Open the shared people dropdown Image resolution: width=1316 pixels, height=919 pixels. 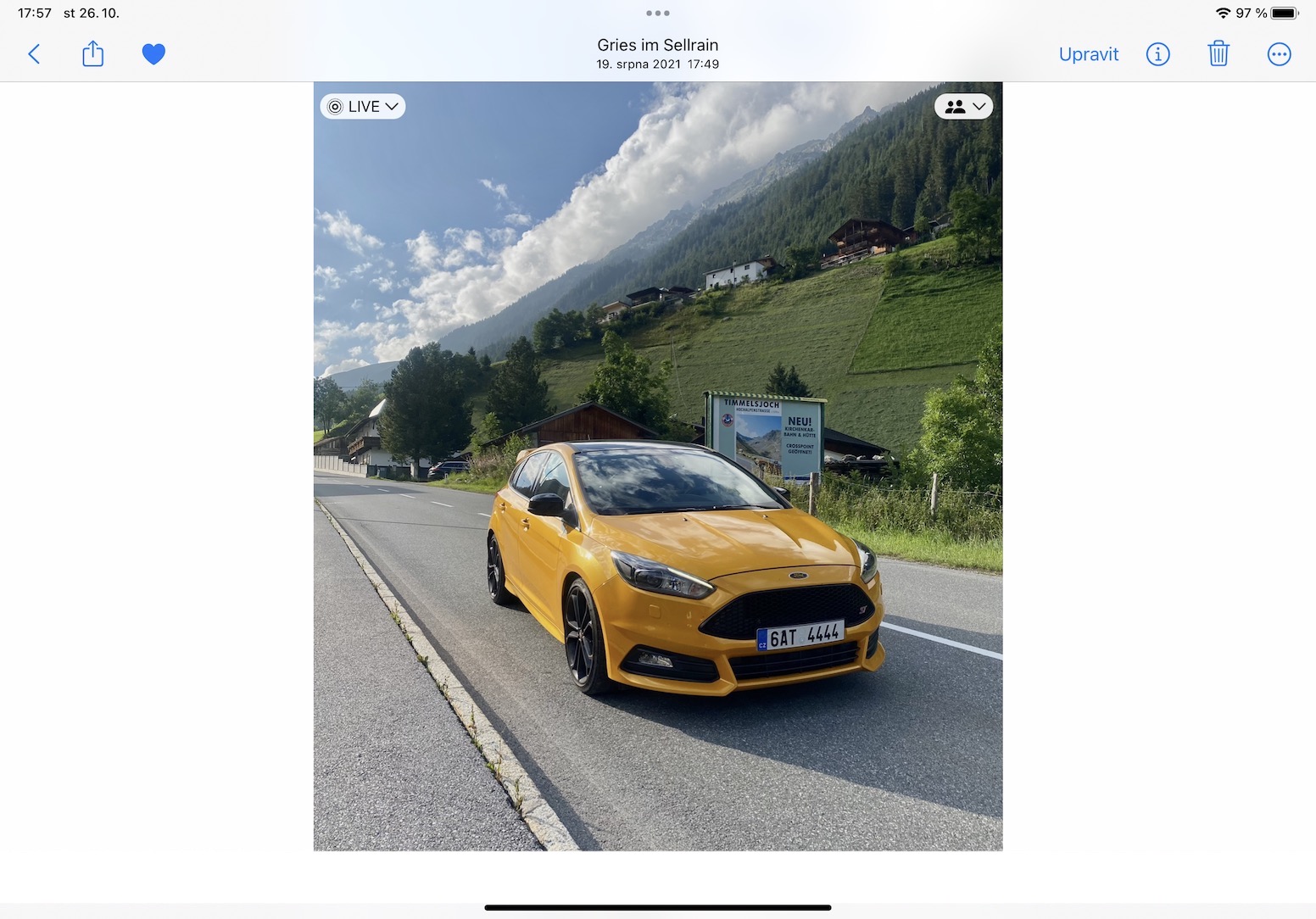tap(964, 107)
